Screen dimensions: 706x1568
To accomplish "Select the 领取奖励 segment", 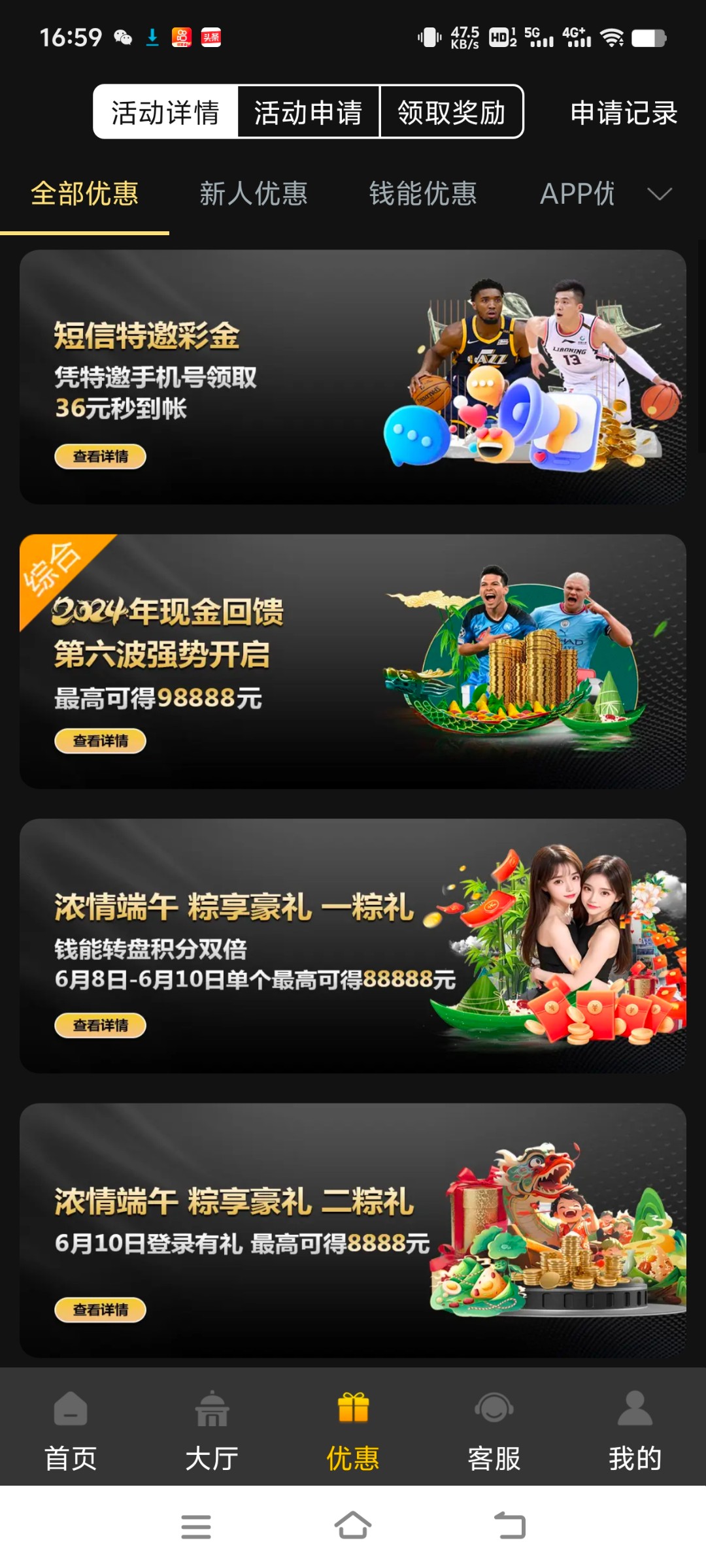I will click(451, 112).
